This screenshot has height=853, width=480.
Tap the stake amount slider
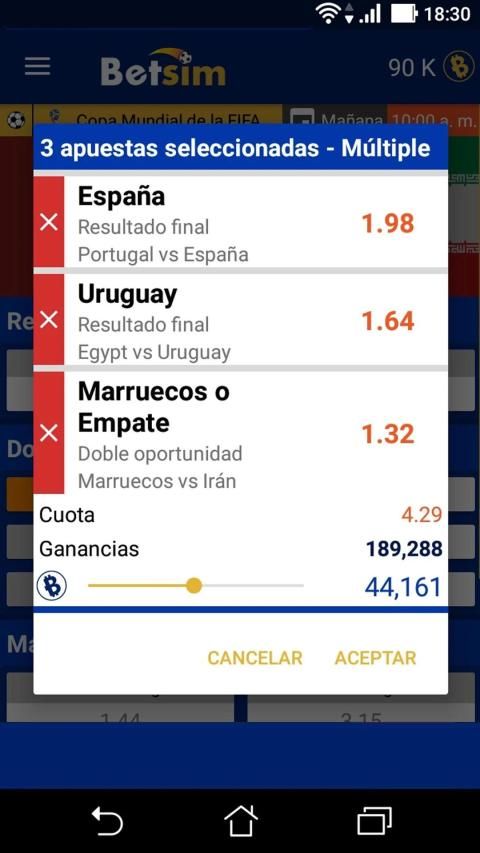pyautogui.click(x=195, y=586)
